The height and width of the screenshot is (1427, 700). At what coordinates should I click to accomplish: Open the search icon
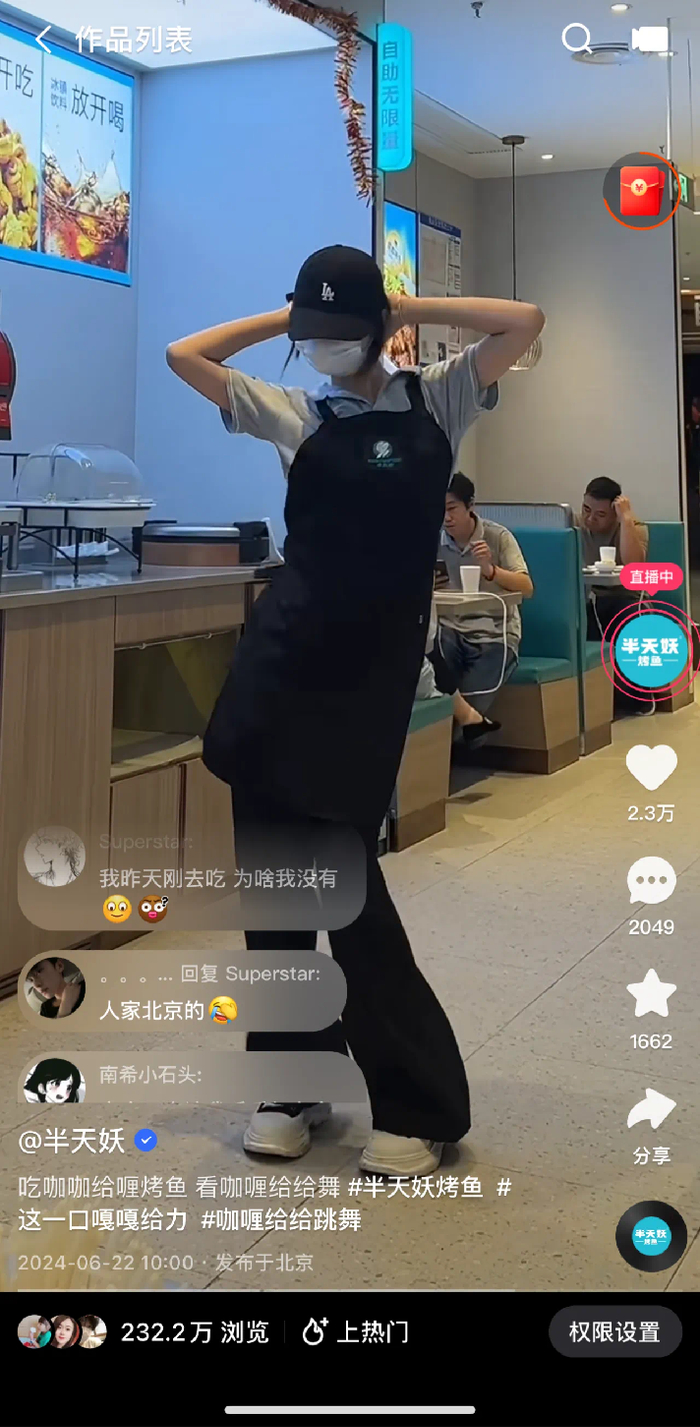coord(577,40)
